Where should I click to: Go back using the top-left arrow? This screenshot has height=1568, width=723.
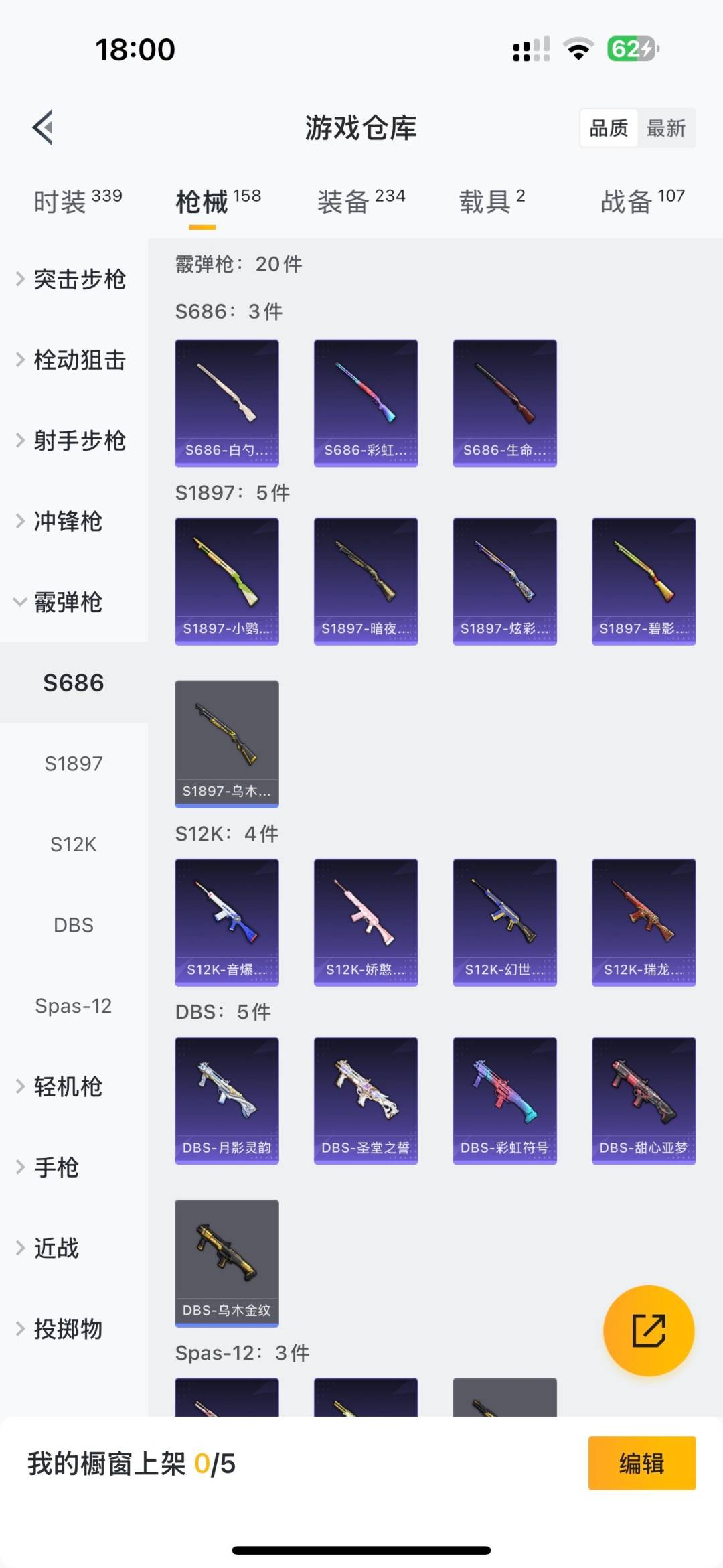tap(43, 127)
